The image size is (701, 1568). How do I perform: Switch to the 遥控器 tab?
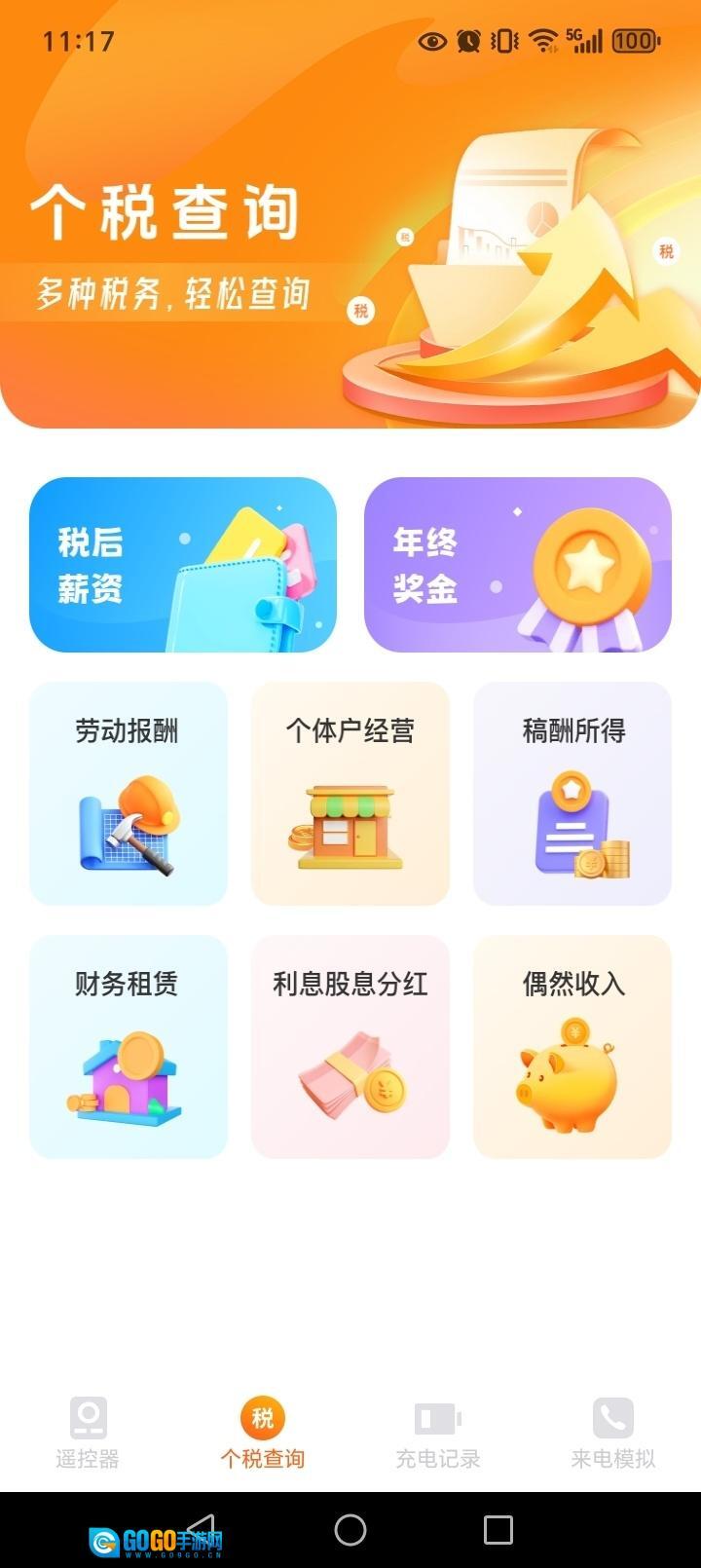[88, 1432]
